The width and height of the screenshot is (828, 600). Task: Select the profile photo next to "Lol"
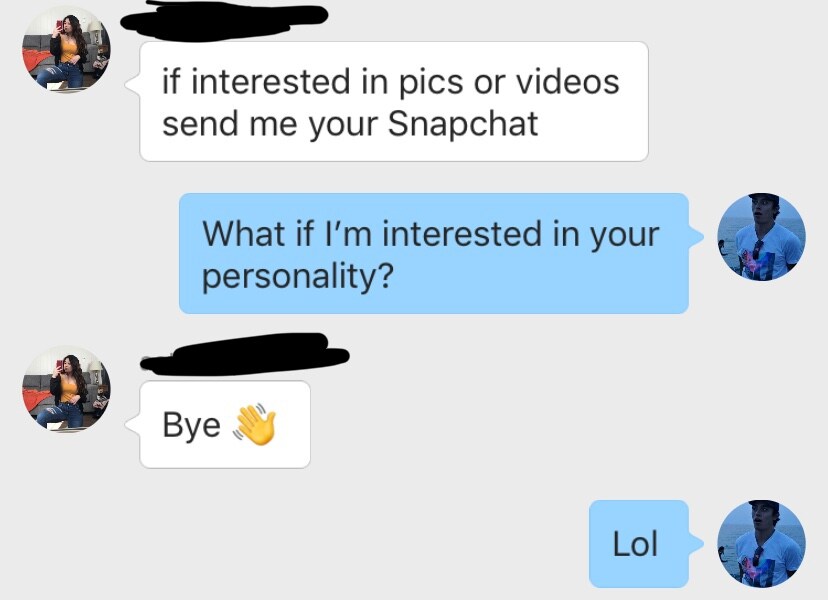pyautogui.click(x=761, y=543)
